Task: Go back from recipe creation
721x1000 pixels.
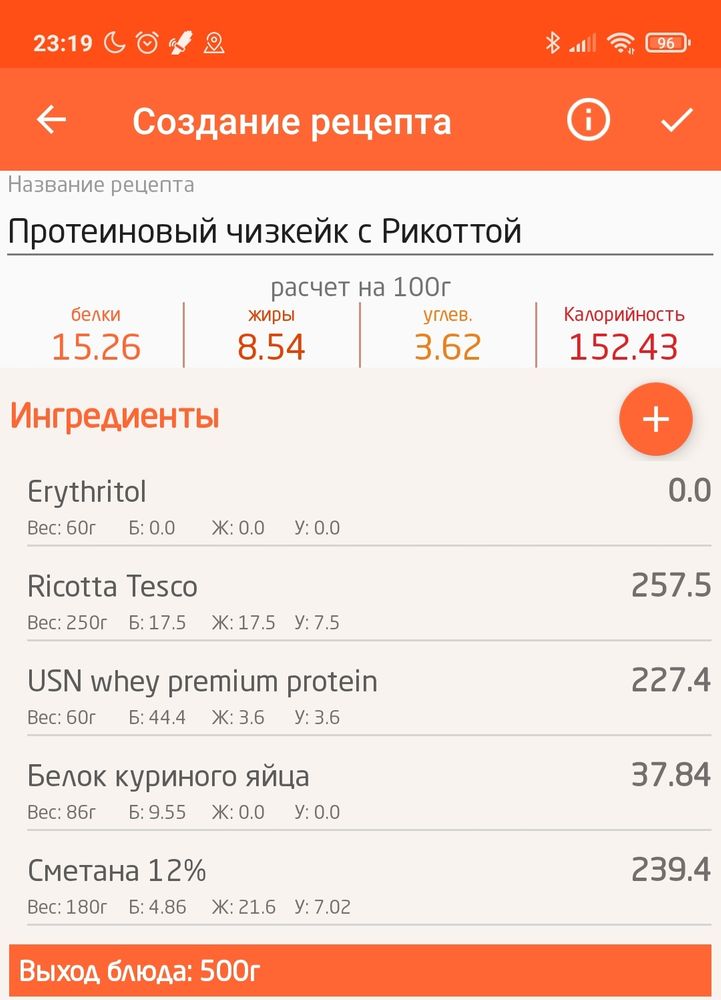Action: coord(52,119)
